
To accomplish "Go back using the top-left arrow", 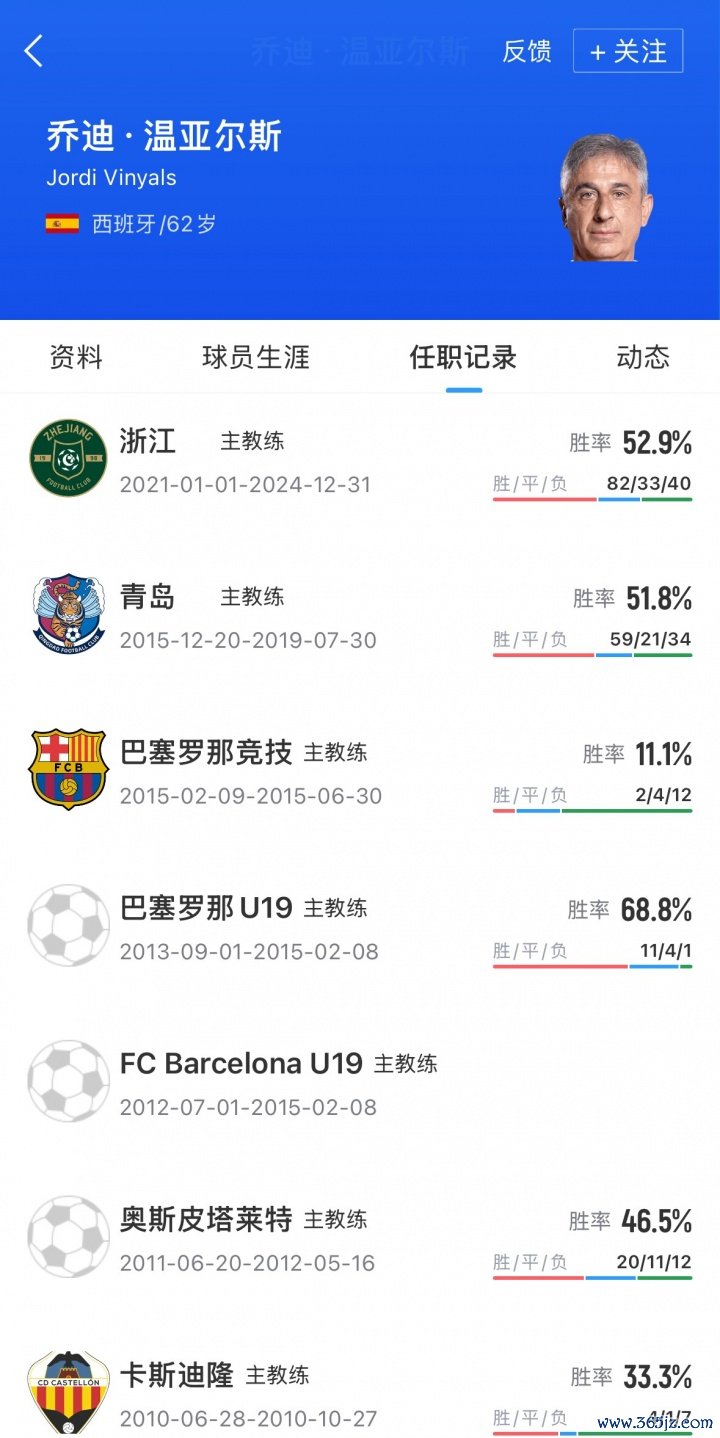I will (34, 51).
